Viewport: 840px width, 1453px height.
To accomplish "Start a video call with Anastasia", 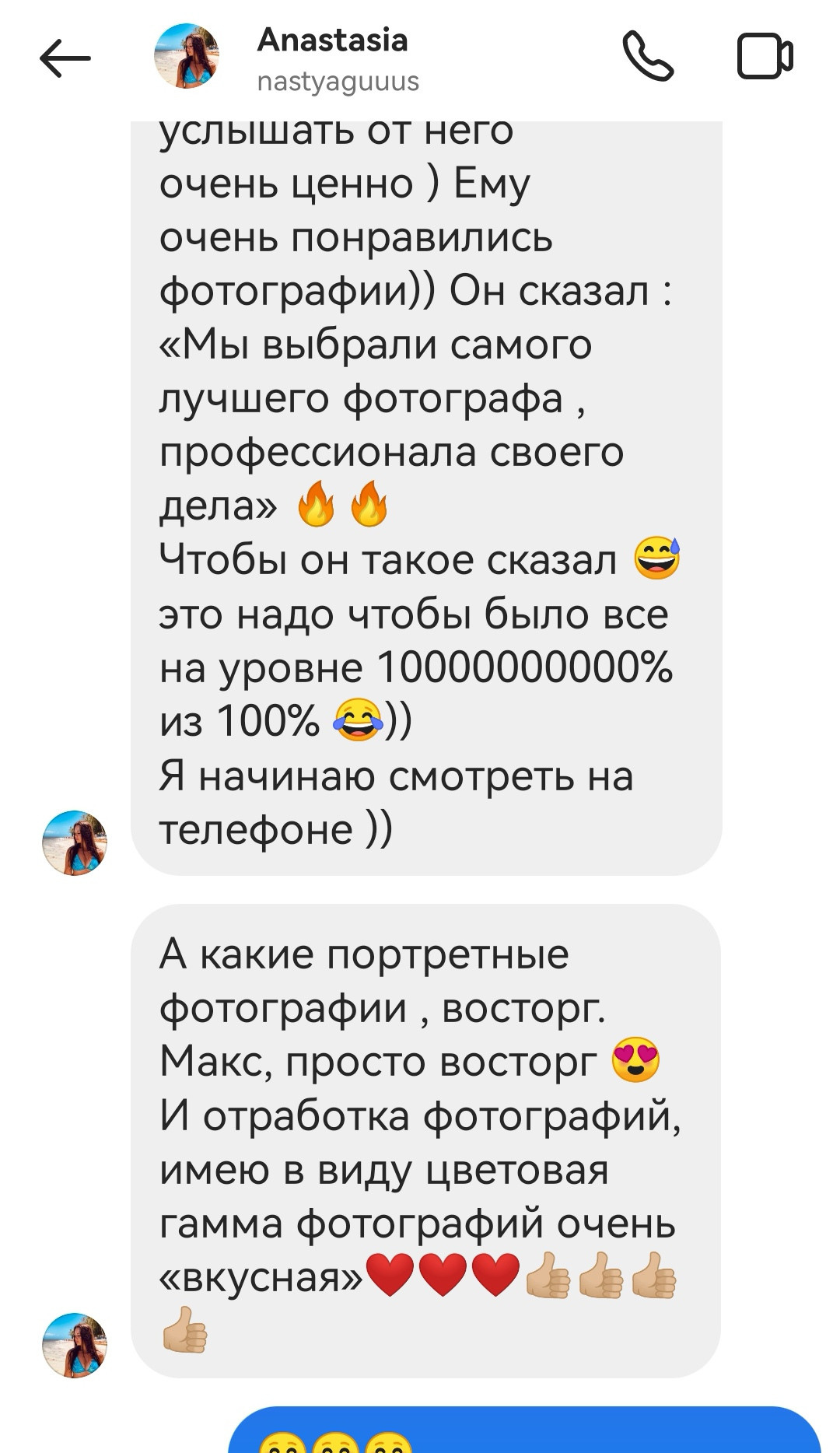I will [765, 56].
